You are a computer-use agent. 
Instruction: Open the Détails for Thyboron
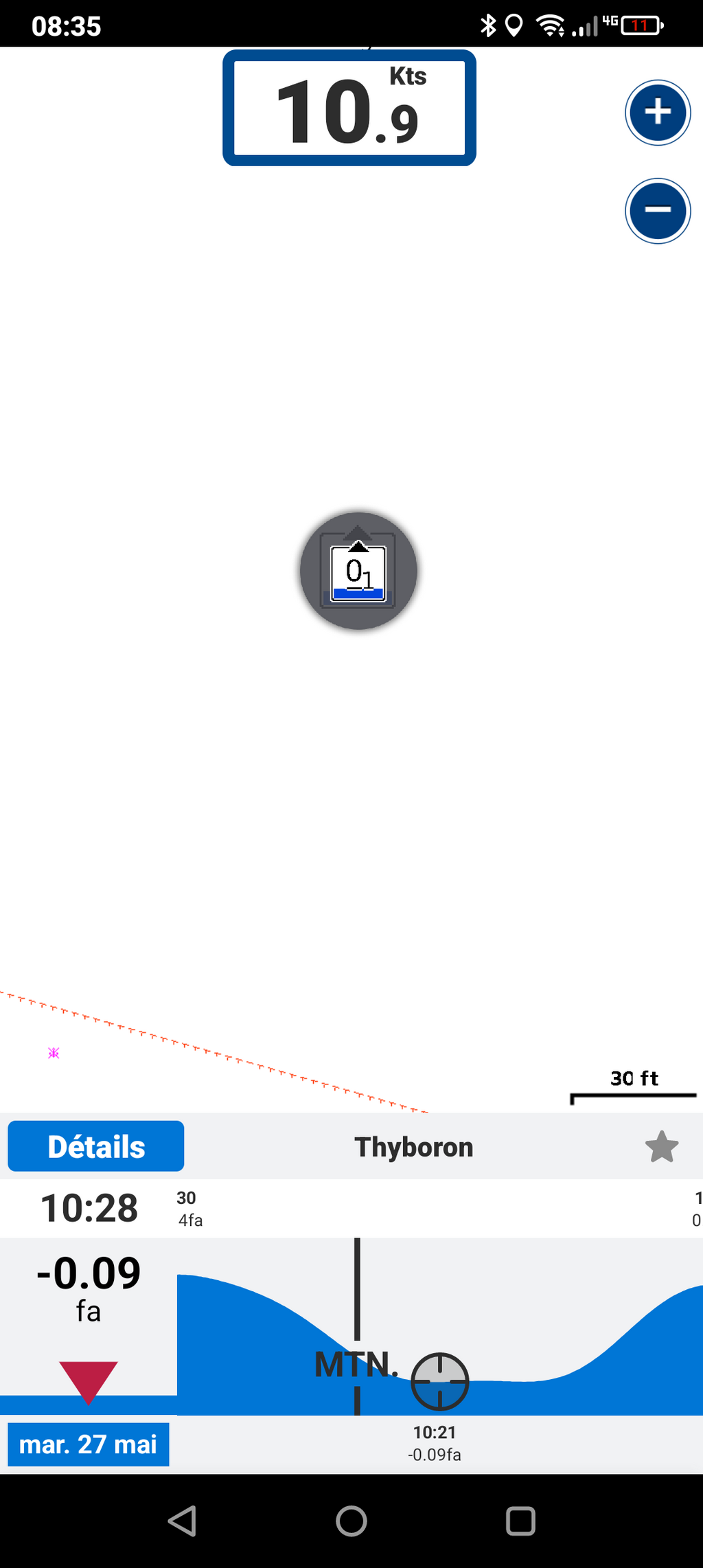96,1146
